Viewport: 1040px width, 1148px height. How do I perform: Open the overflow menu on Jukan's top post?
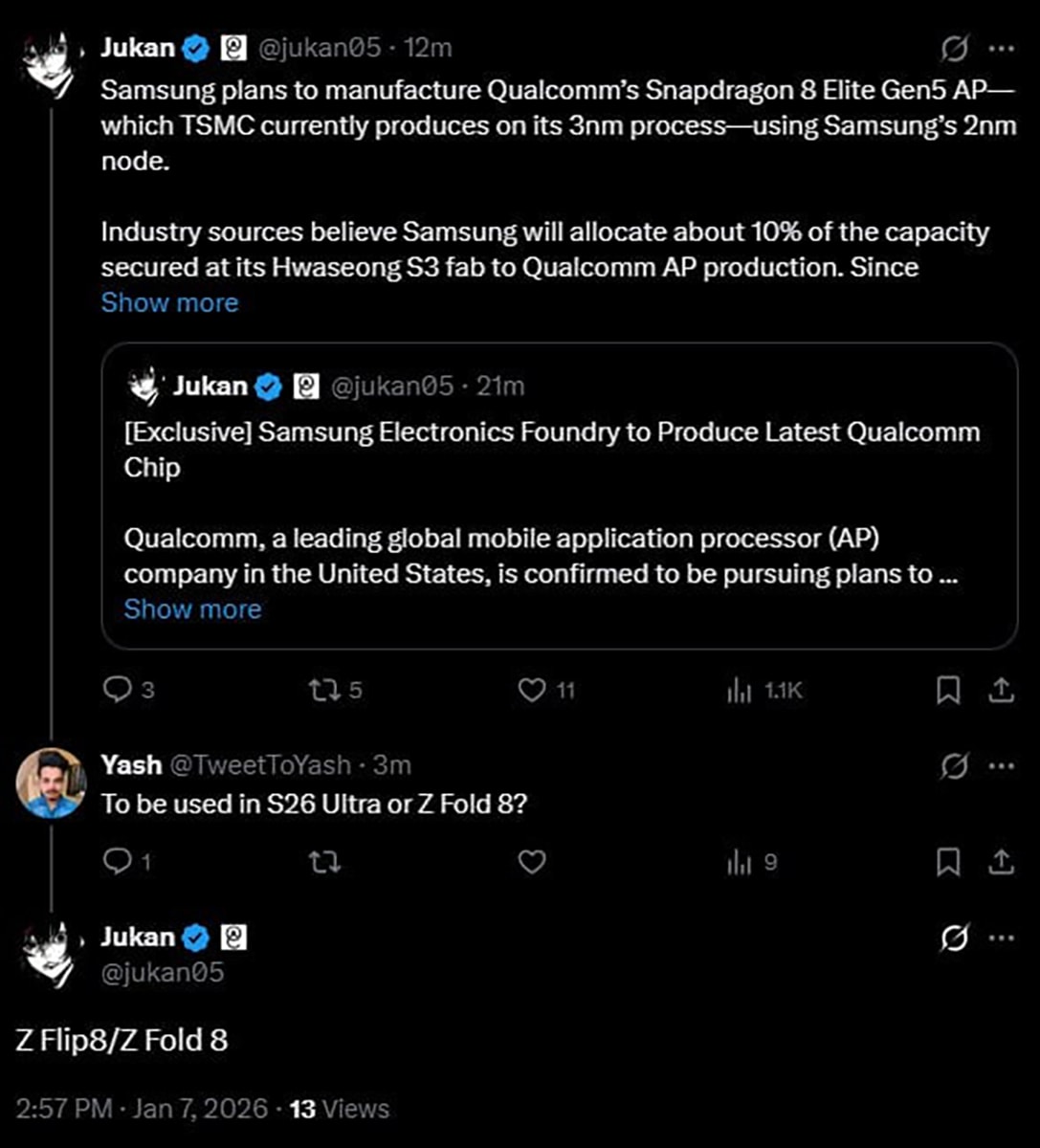(1001, 48)
